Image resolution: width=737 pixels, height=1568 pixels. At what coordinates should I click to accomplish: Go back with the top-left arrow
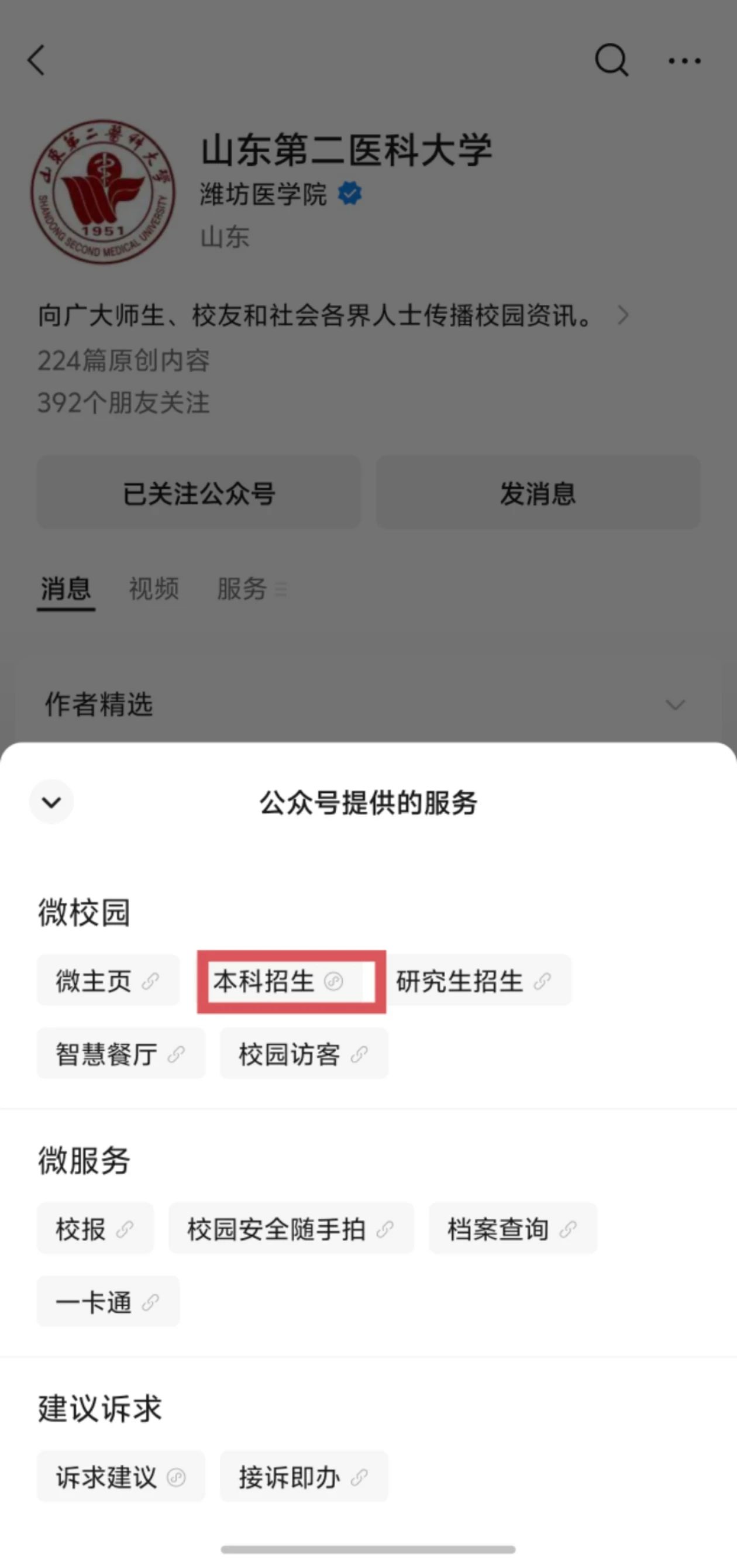coord(36,60)
